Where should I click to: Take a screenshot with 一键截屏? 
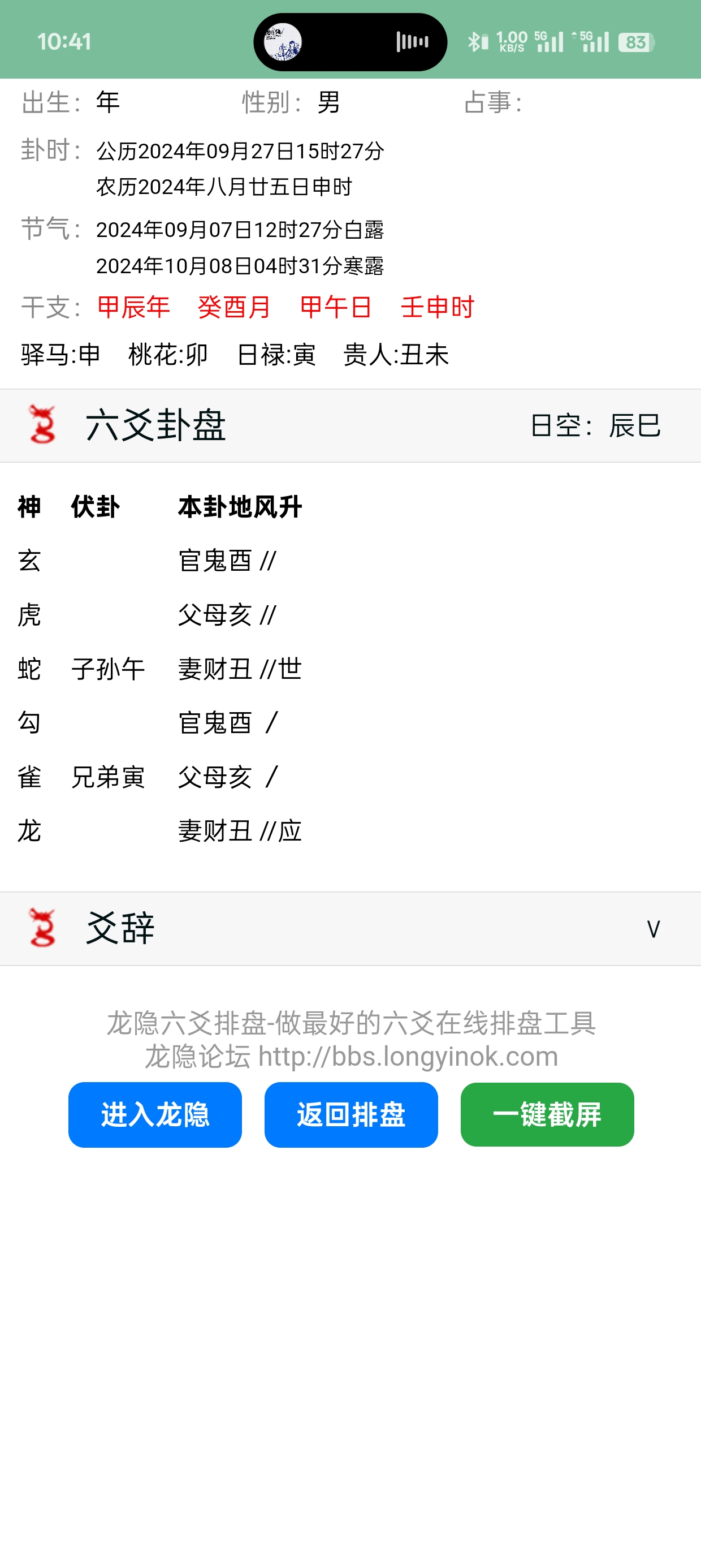tap(547, 1114)
